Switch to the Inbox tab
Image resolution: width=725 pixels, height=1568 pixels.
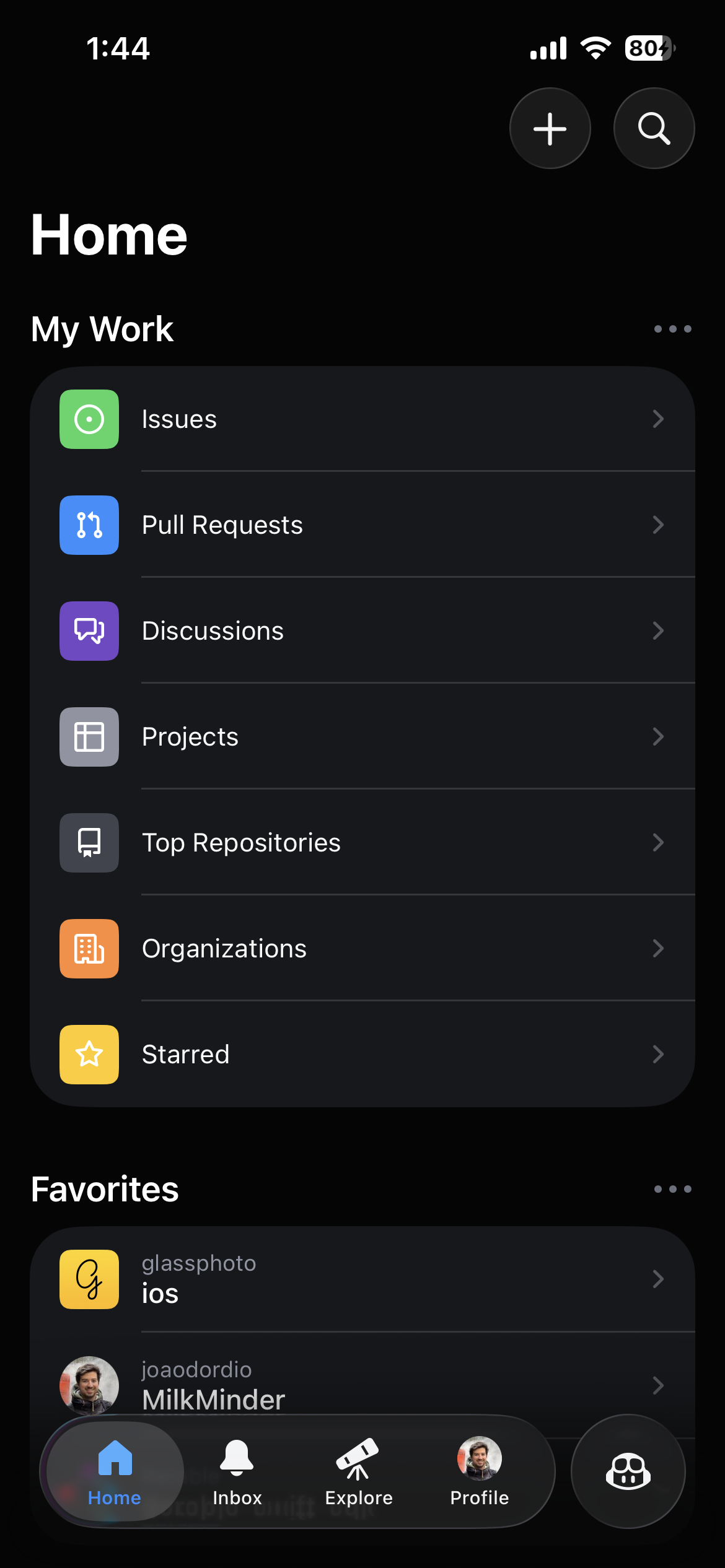tap(237, 1471)
